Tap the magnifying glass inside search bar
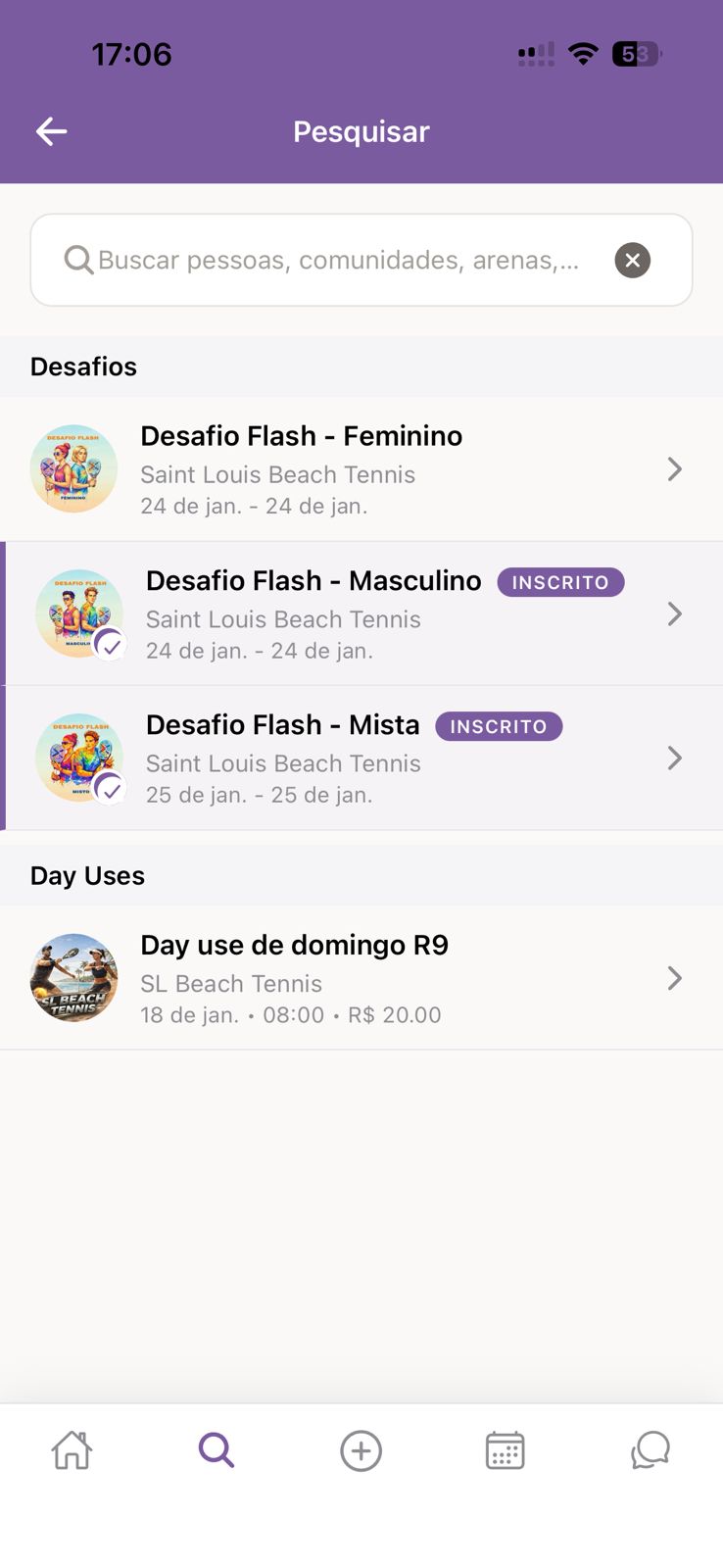 [77, 260]
